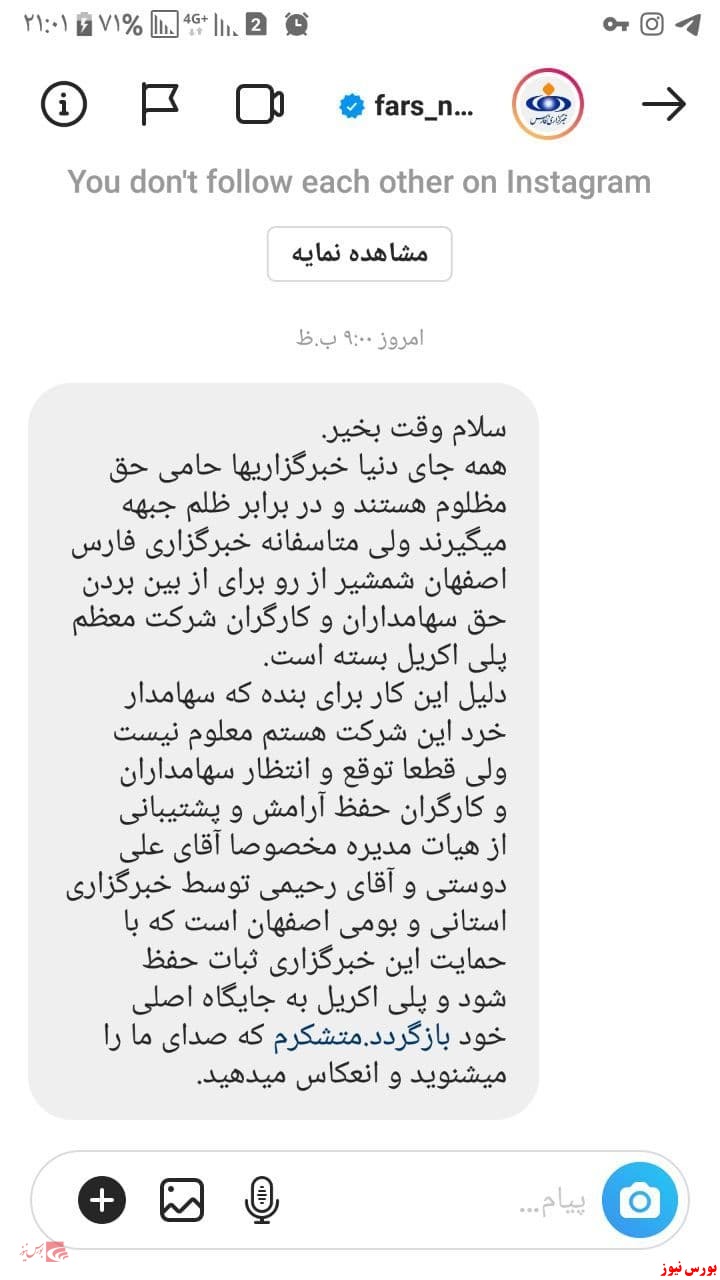Open the plus menu for more attachments
The image size is (720, 1280).
(102, 1199)
